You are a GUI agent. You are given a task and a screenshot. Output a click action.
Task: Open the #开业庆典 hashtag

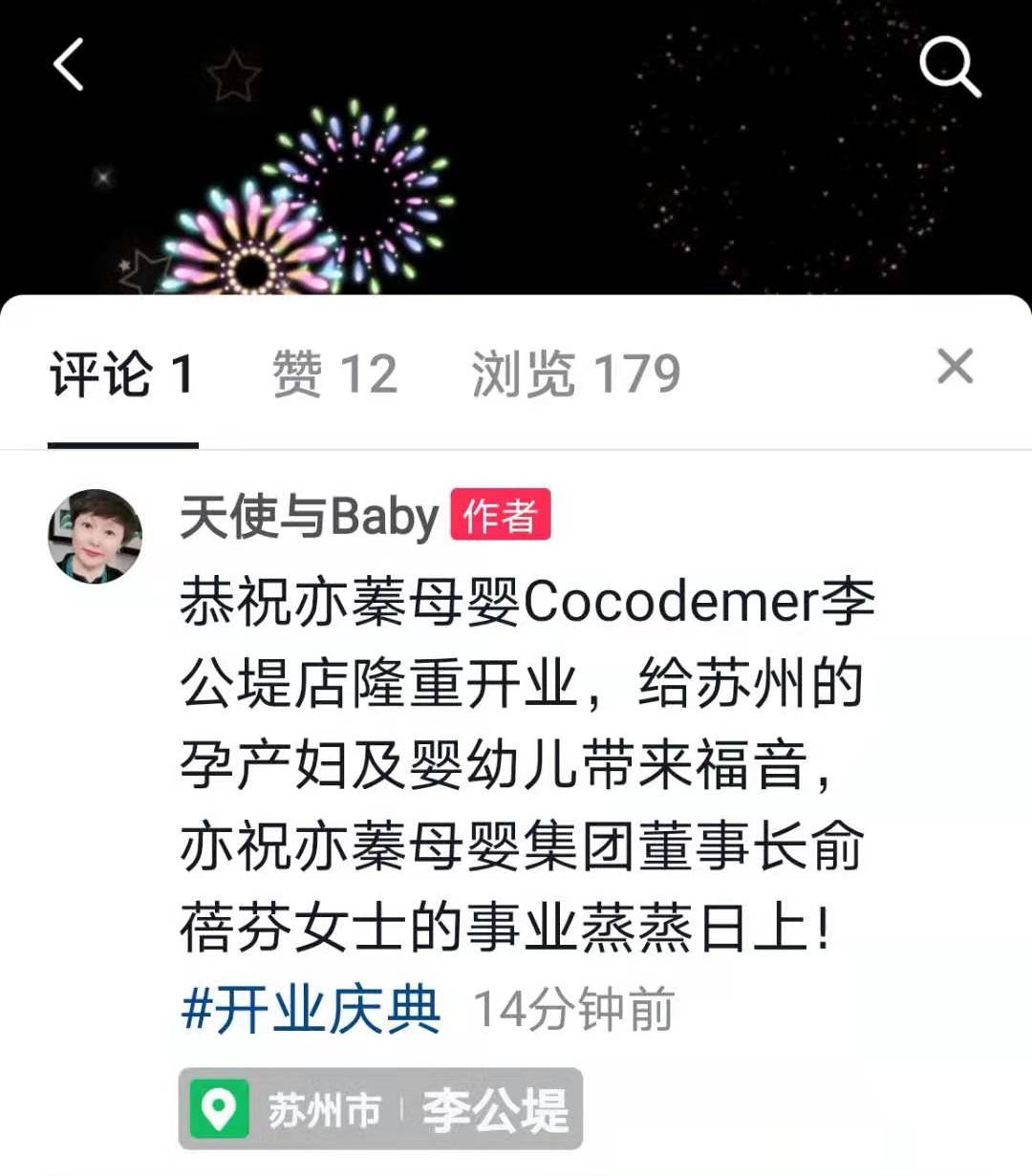[x=311, y=1010]
